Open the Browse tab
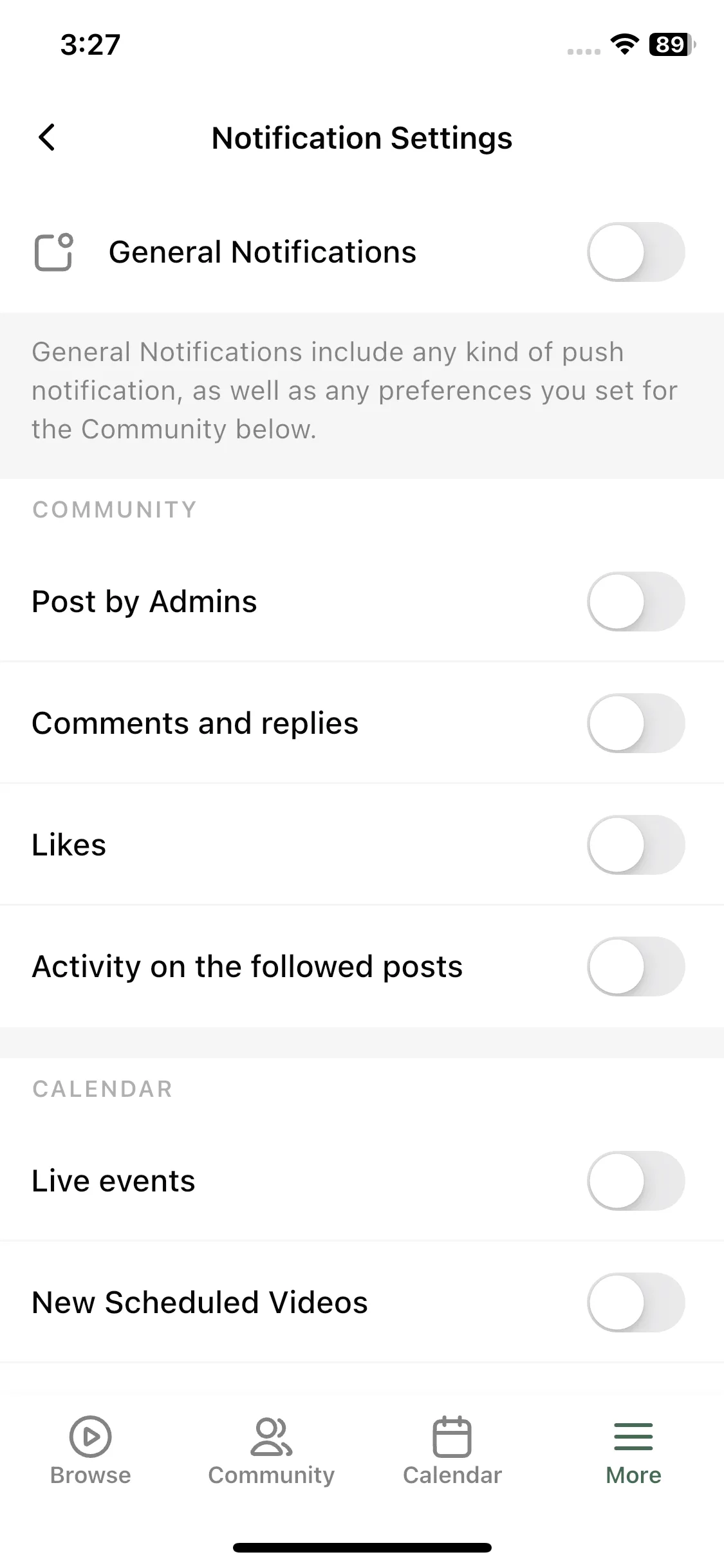The height and width of the screenshot is (1568, 724). tap(90, 1450)
